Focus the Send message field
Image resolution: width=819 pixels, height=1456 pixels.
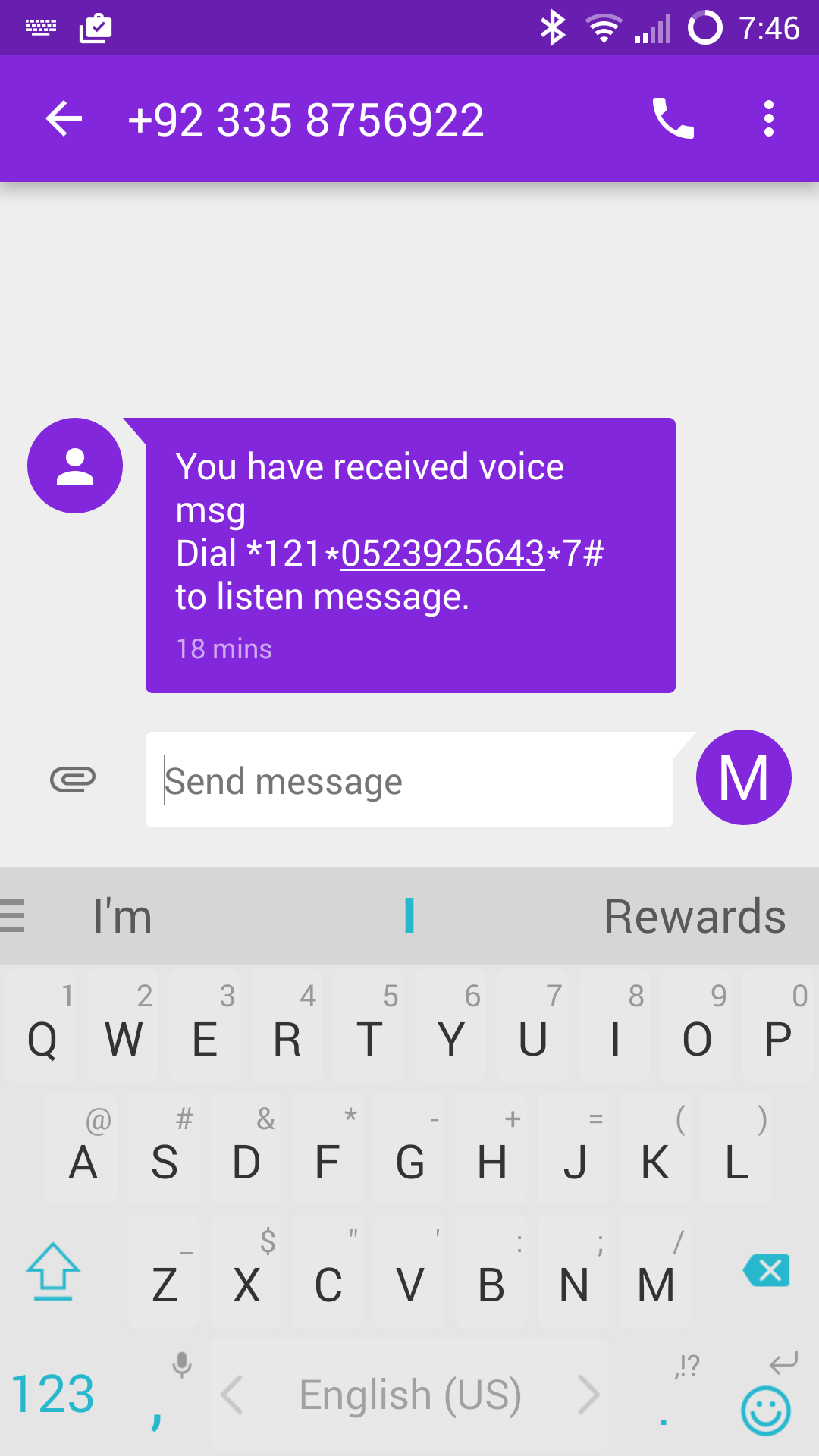(x=409, y=780)
